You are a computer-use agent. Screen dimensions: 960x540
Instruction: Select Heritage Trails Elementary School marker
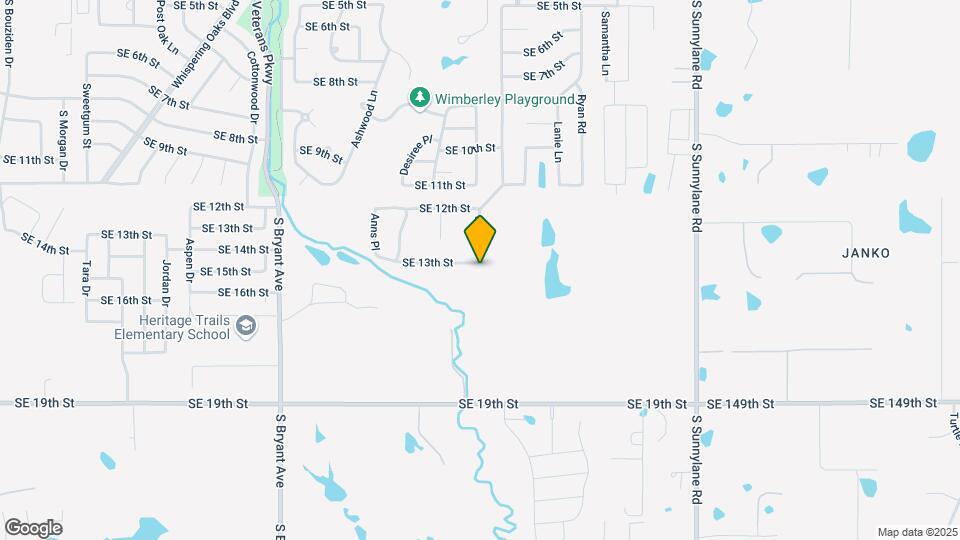coord(247,326)
